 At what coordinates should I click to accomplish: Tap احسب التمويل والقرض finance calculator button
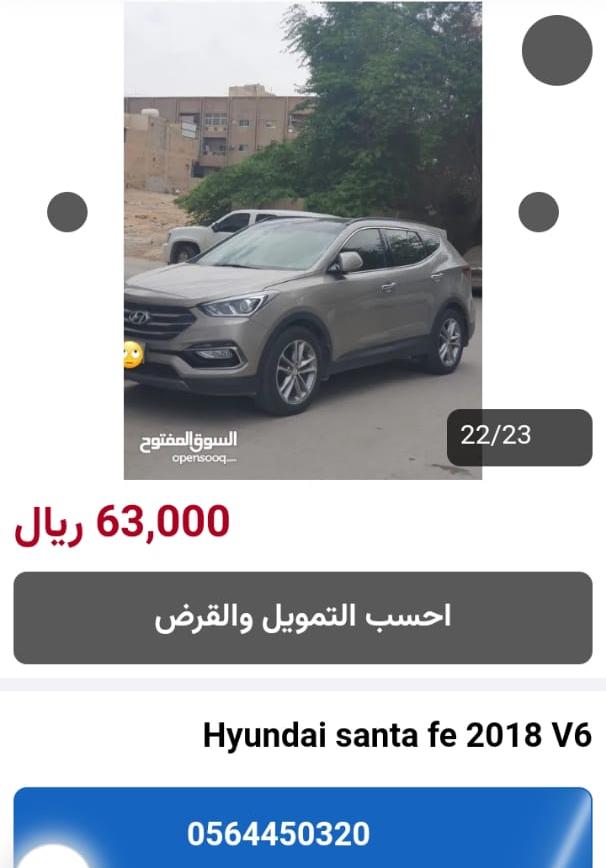coord(302,617)
